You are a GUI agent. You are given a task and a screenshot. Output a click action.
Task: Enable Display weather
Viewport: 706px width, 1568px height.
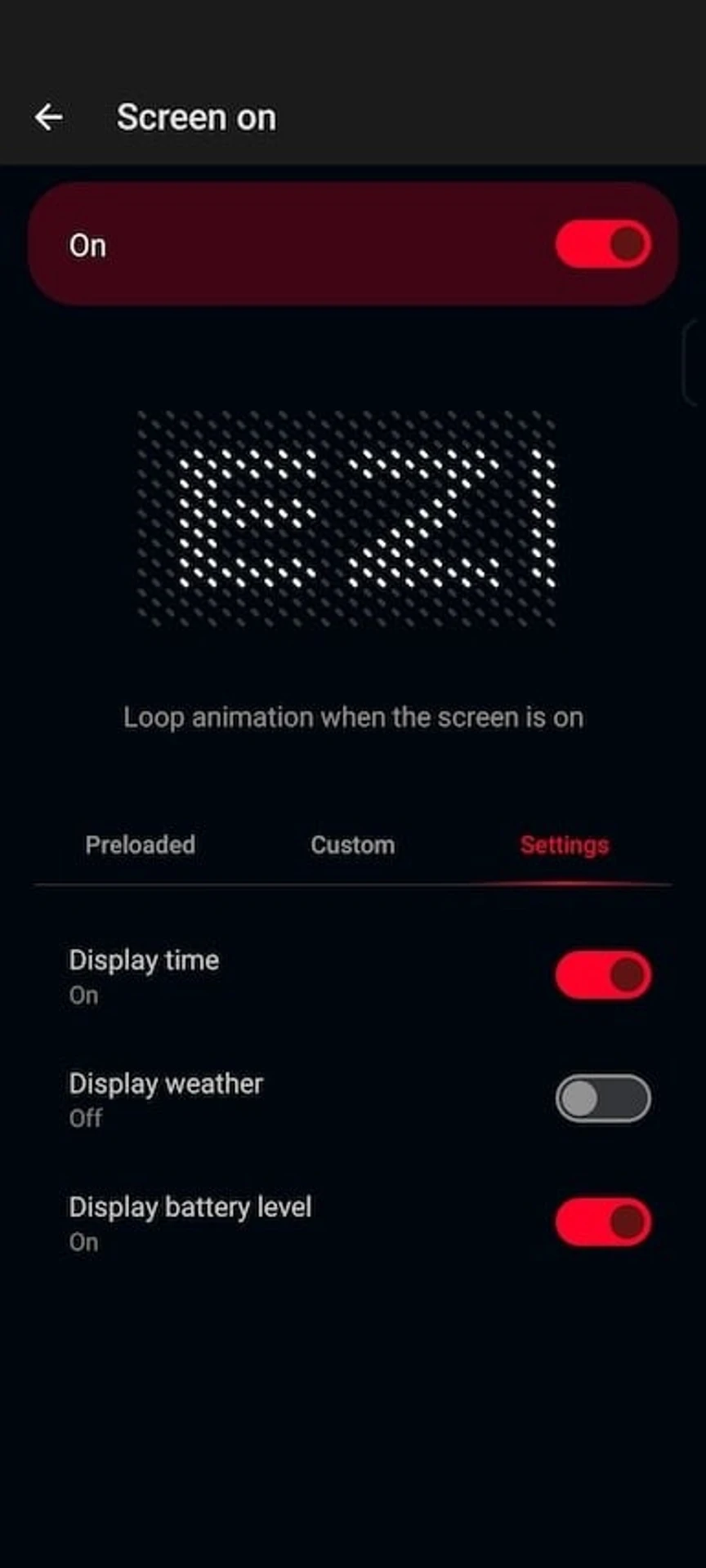tap(603, 1098)
